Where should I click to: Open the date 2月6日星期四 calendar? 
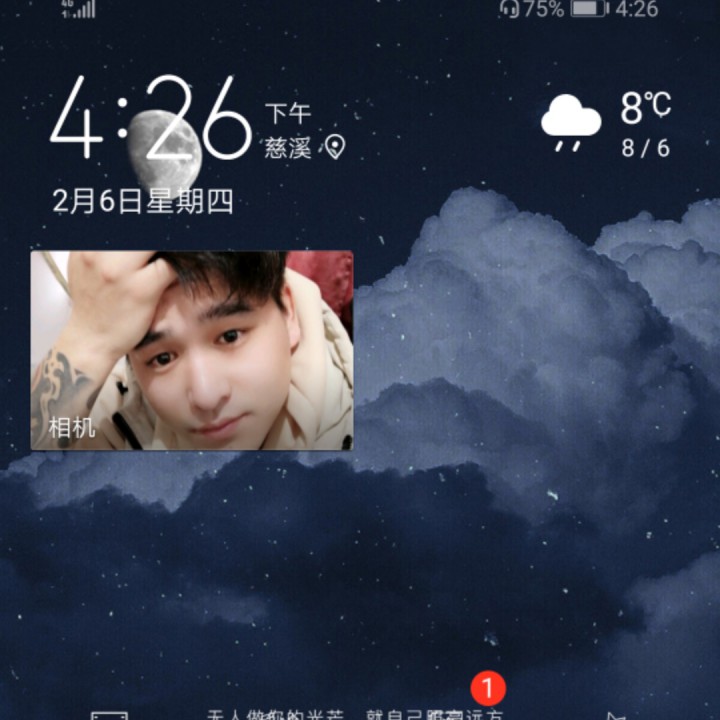tap(143, 202)
